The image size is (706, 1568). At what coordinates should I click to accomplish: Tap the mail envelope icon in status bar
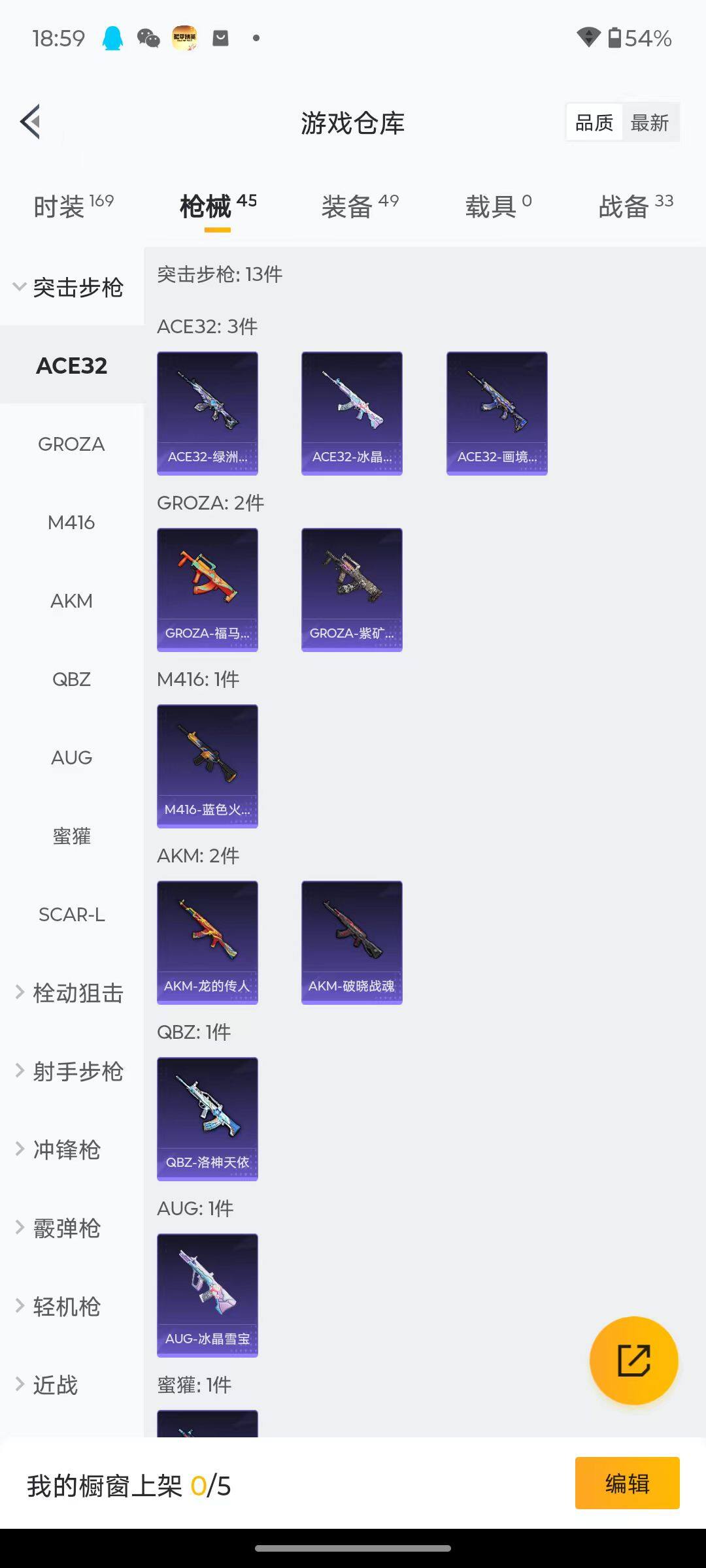pyautogui.click(x=220, y=39)
